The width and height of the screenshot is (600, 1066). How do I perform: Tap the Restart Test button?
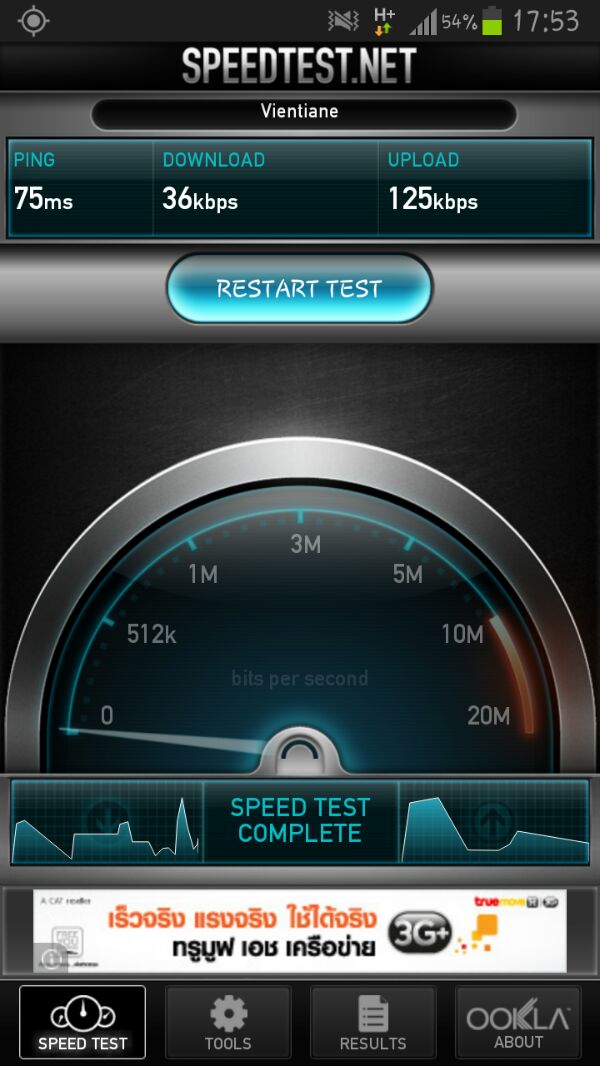click(x=299, y=289)
